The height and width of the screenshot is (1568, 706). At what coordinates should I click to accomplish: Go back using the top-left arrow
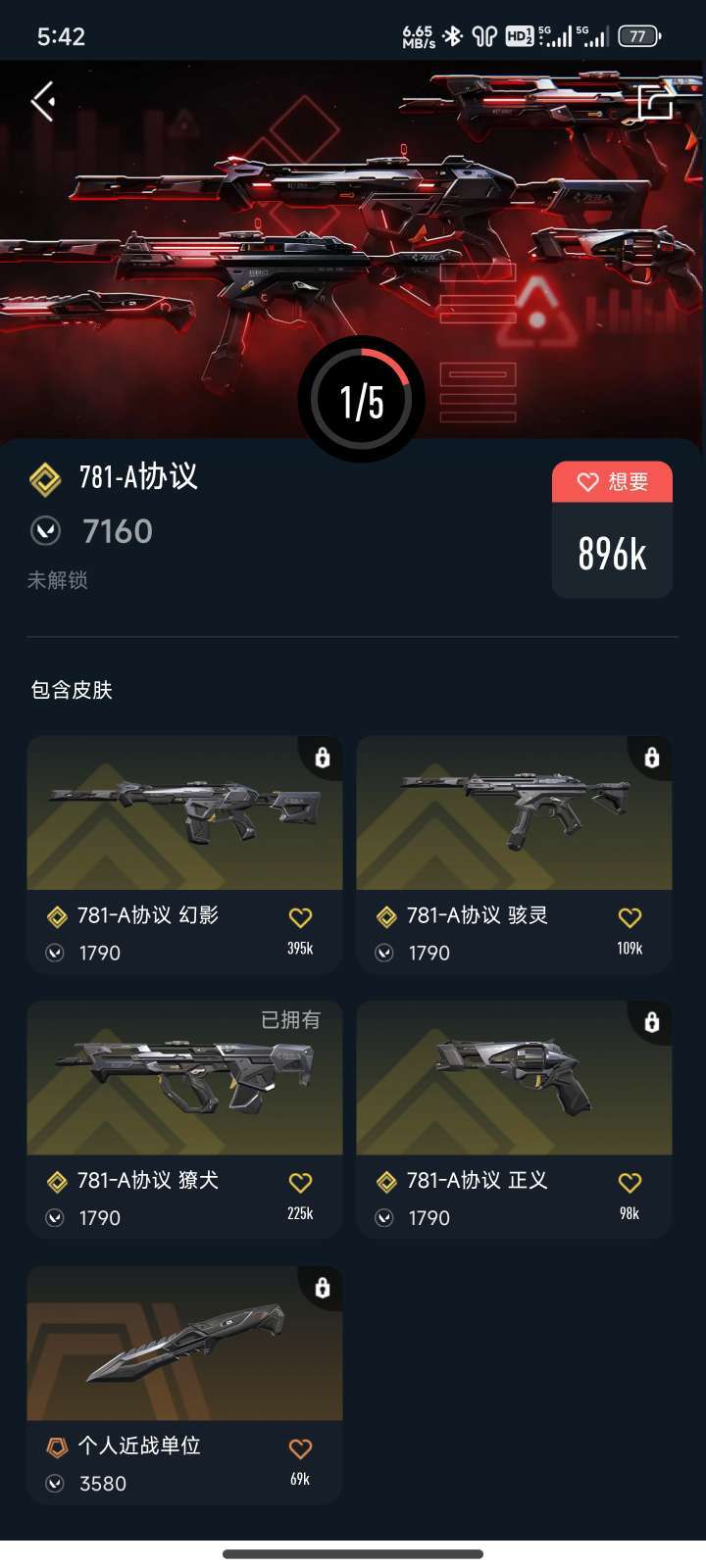tap(42, 101)
